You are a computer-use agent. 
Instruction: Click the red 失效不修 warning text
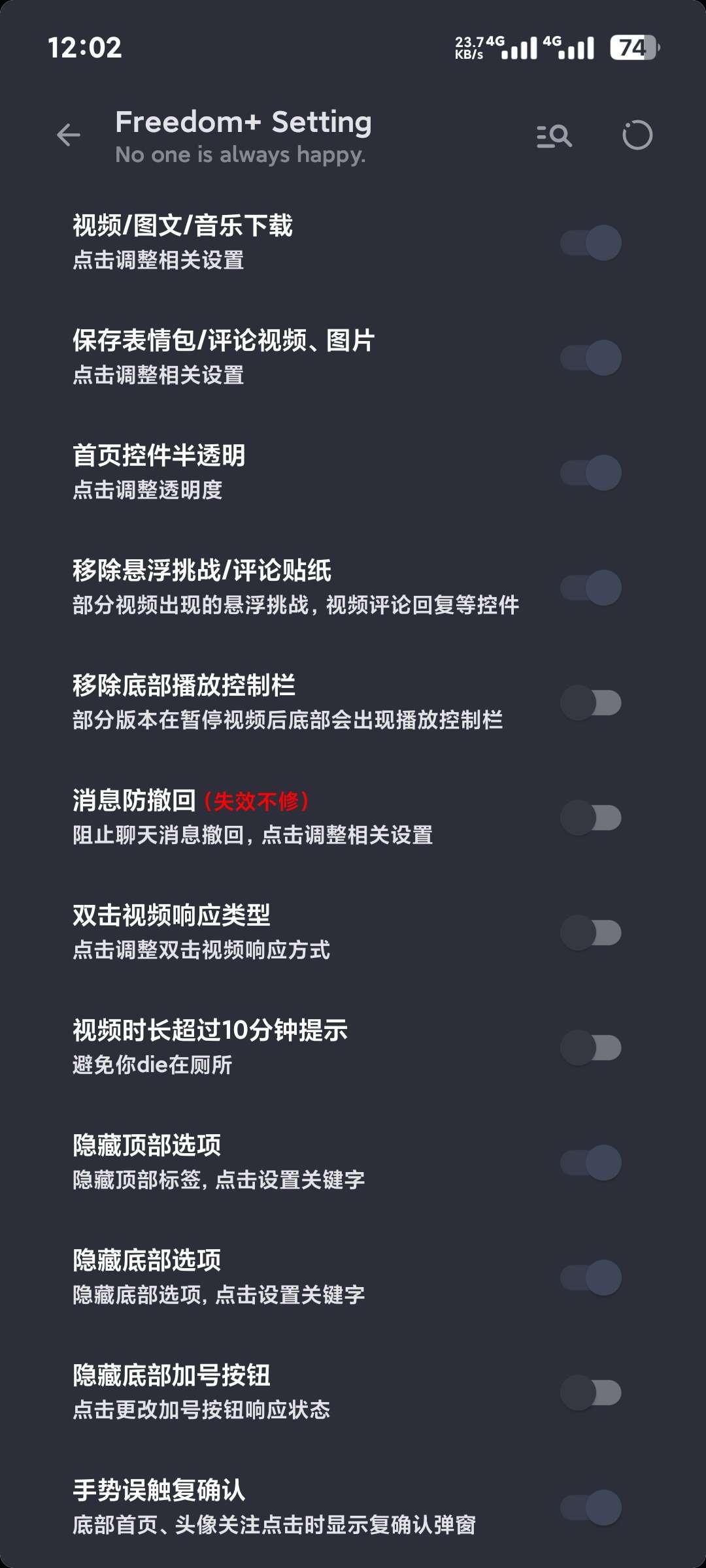tap(260, 798)
